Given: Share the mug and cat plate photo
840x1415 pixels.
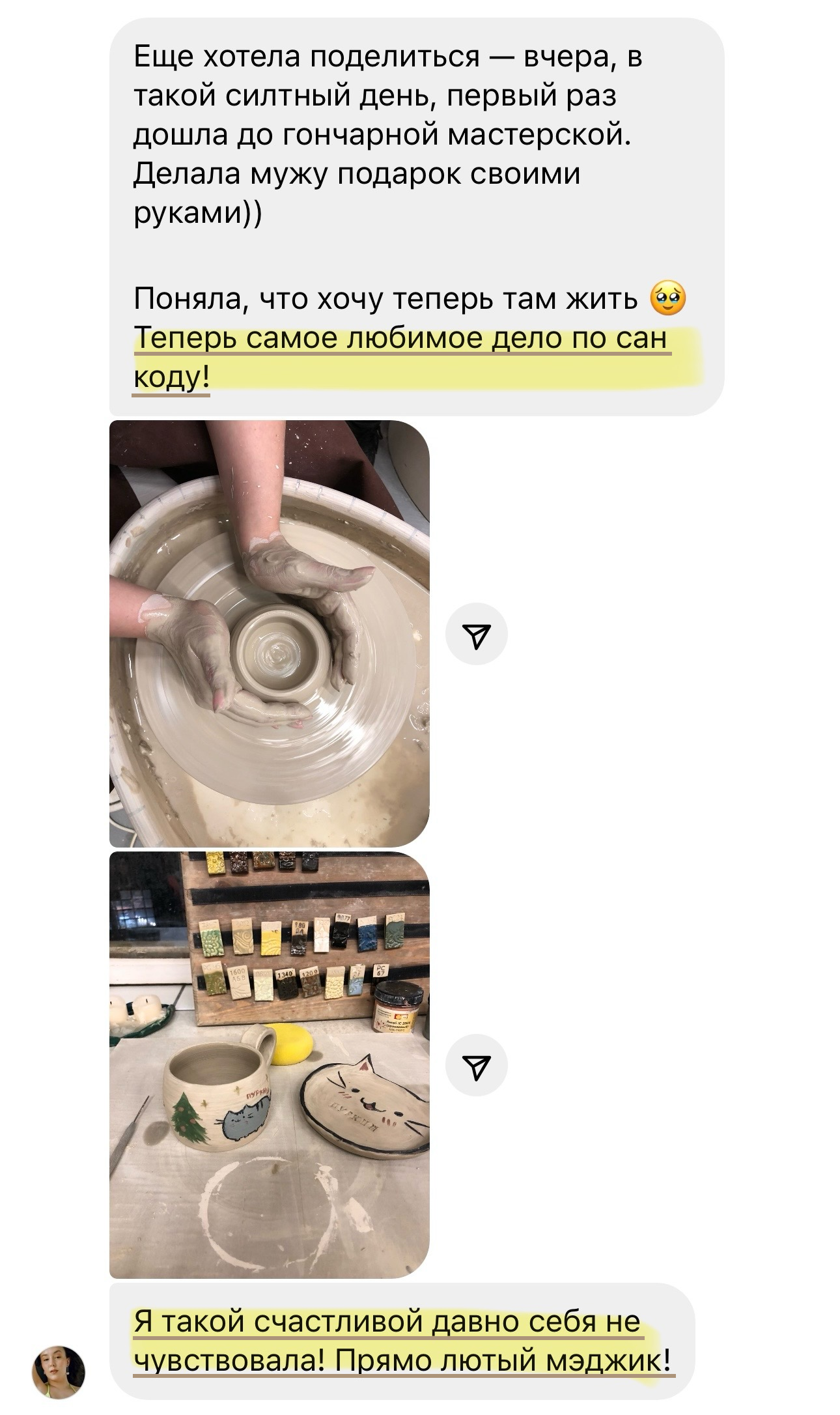Looking at the screenshot, I should (476, 1066).
